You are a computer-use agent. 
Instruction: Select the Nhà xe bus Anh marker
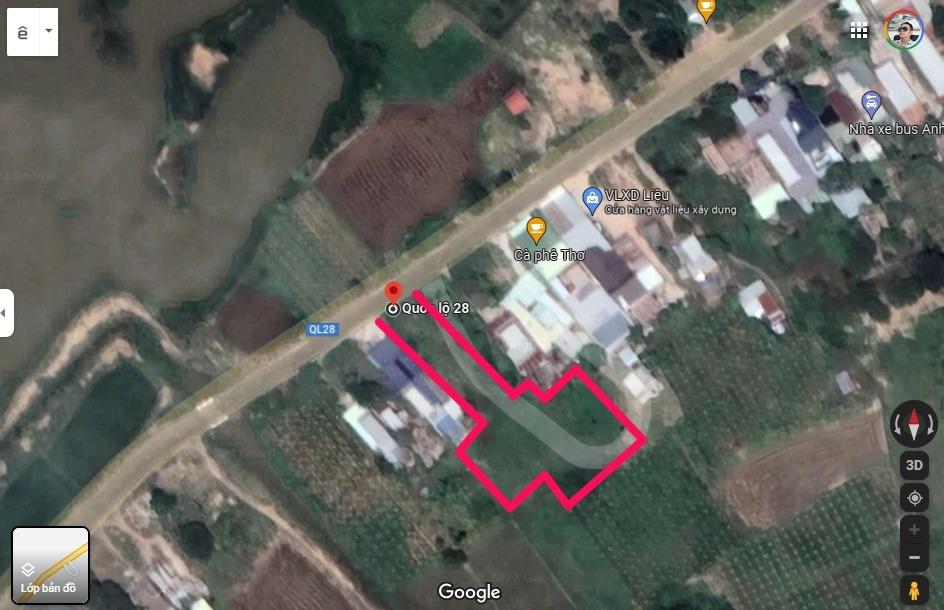[x=871, y=104]
